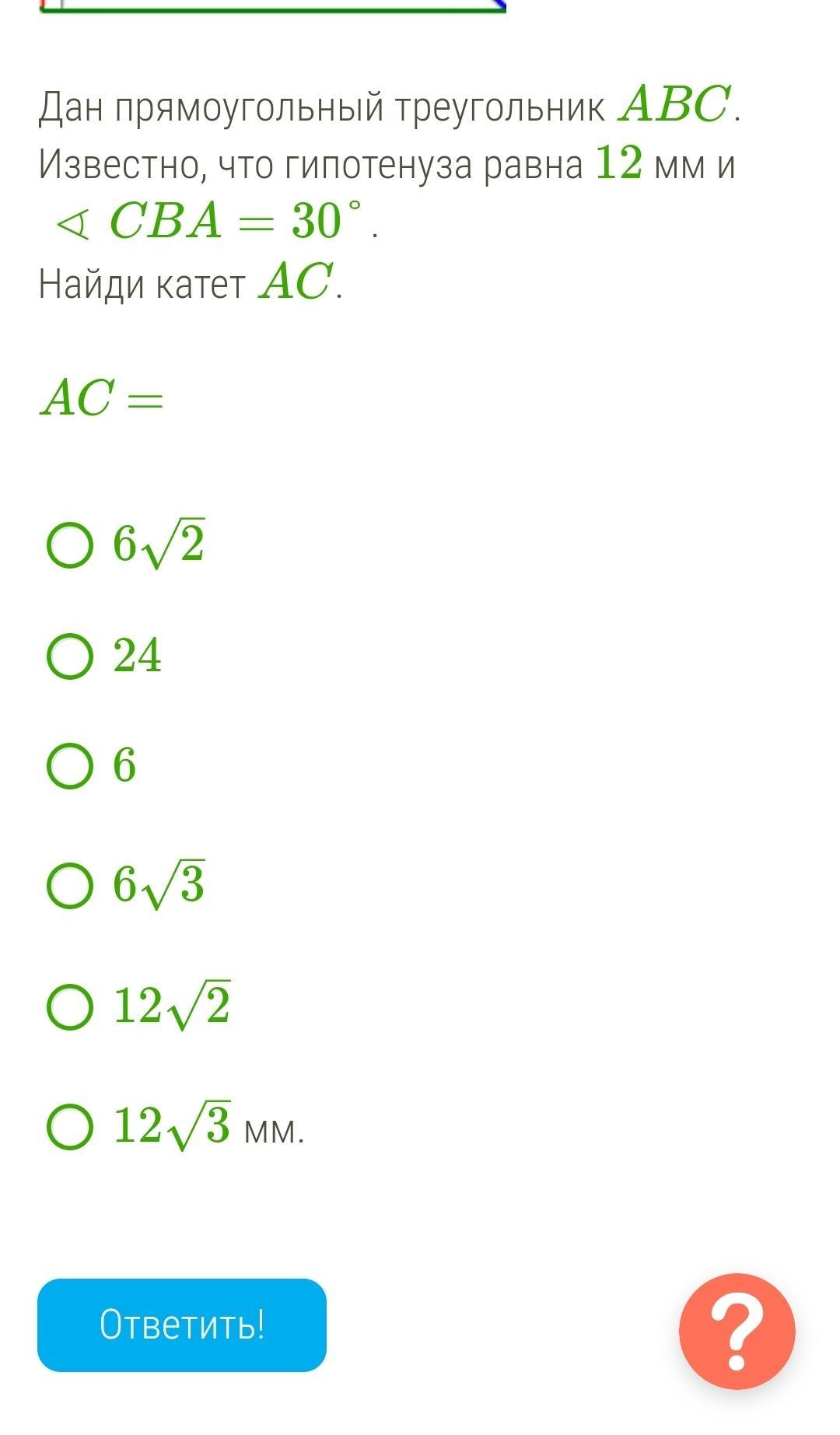
Task: Mark 6√3 as the answer
Action: (70, 886)
